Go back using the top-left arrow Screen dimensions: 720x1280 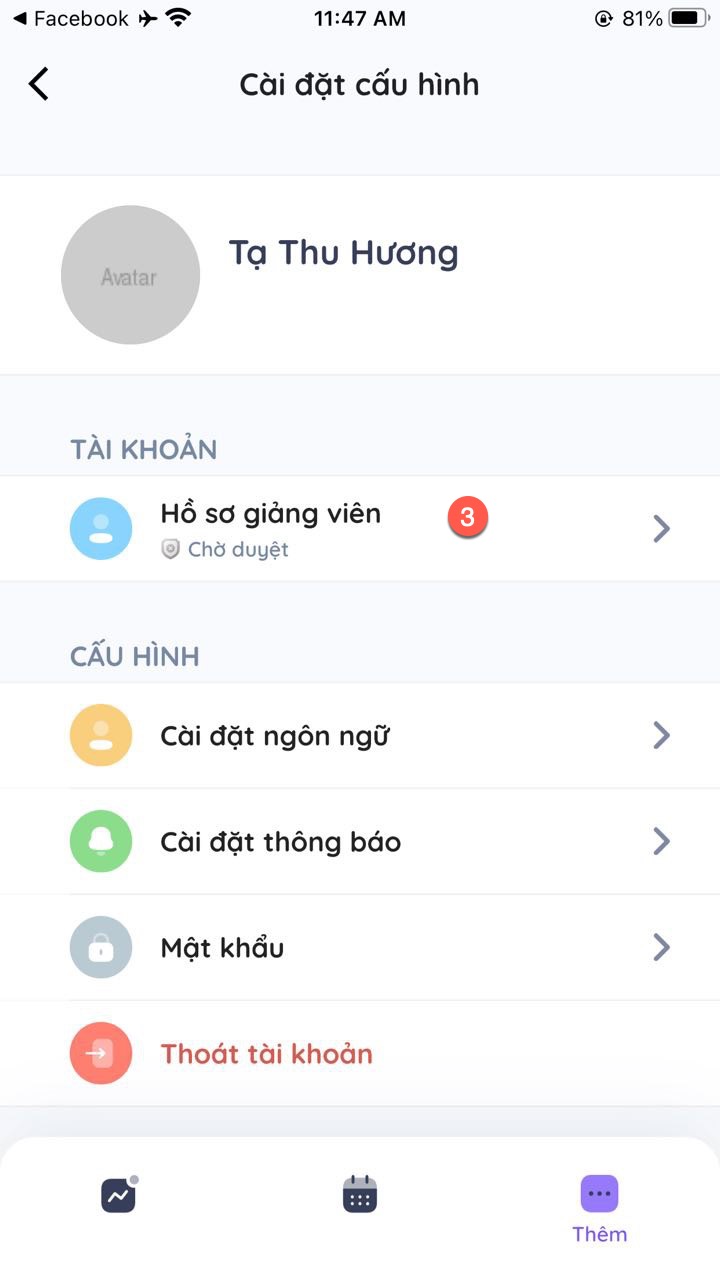click(x=39, y=84)
